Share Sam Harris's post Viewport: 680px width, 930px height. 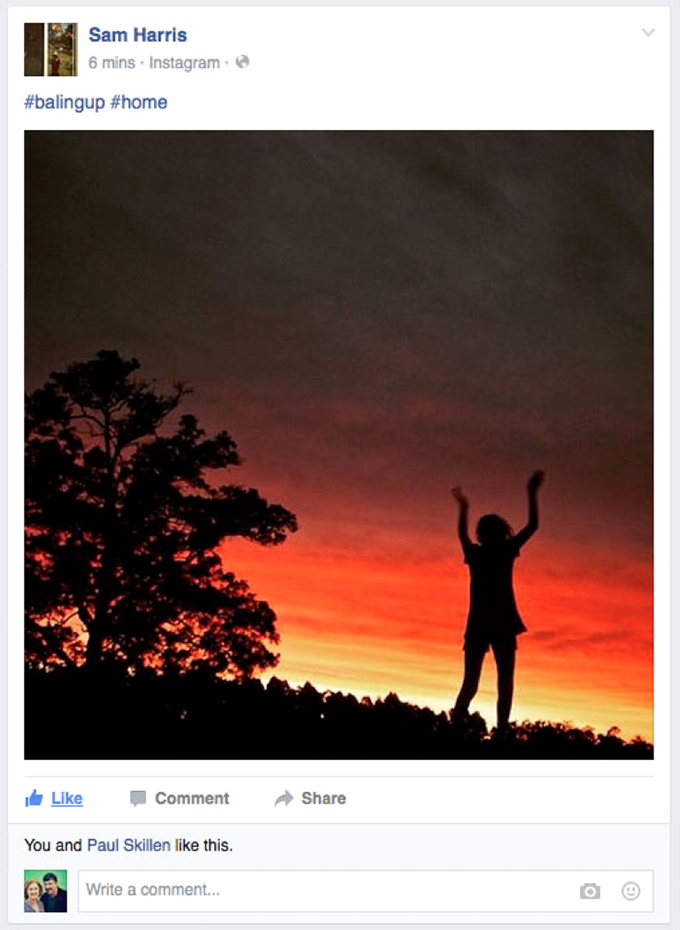click(x=311, y=798)
